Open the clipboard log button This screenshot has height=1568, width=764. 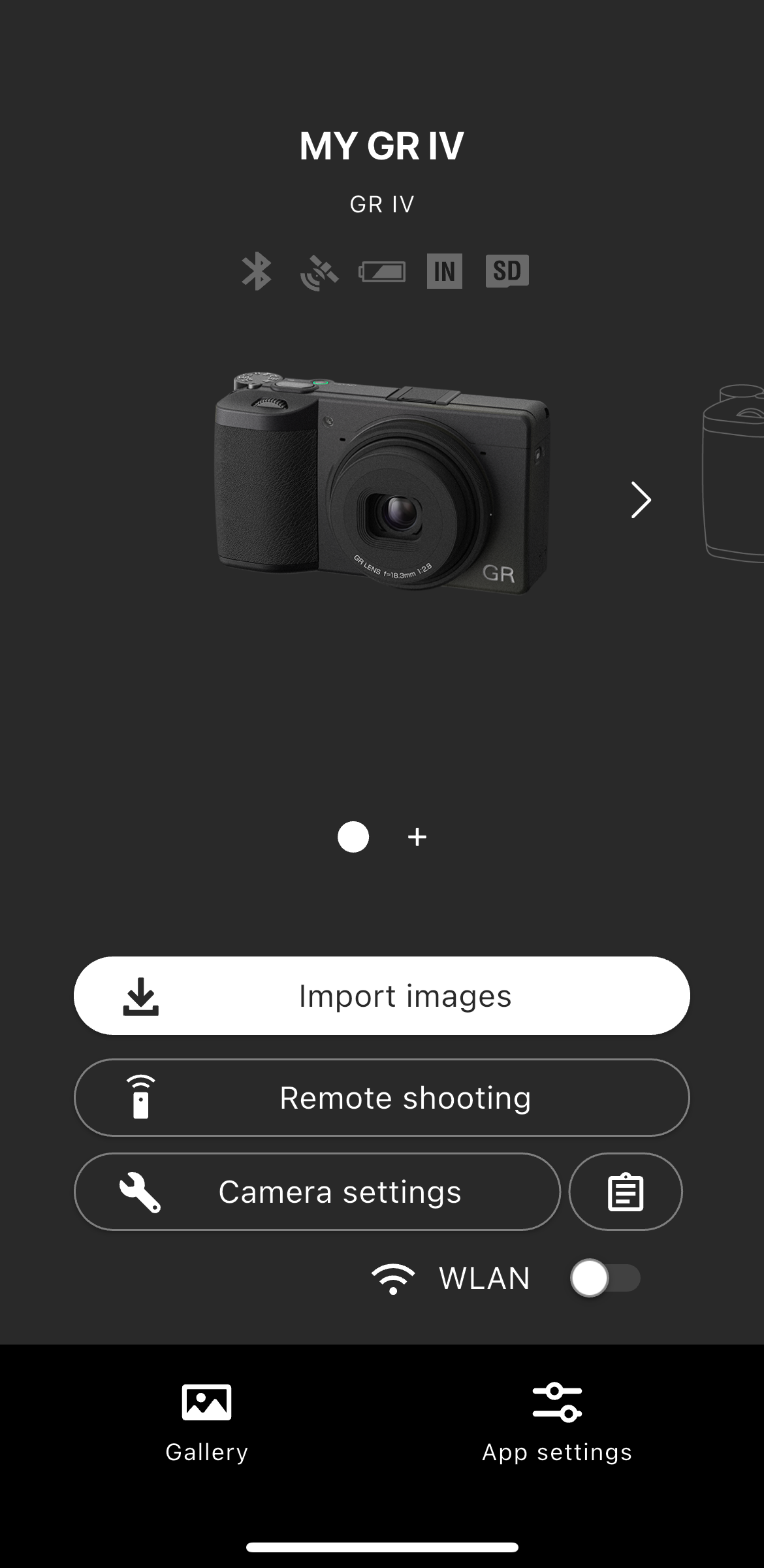(x=625, y=1192)
